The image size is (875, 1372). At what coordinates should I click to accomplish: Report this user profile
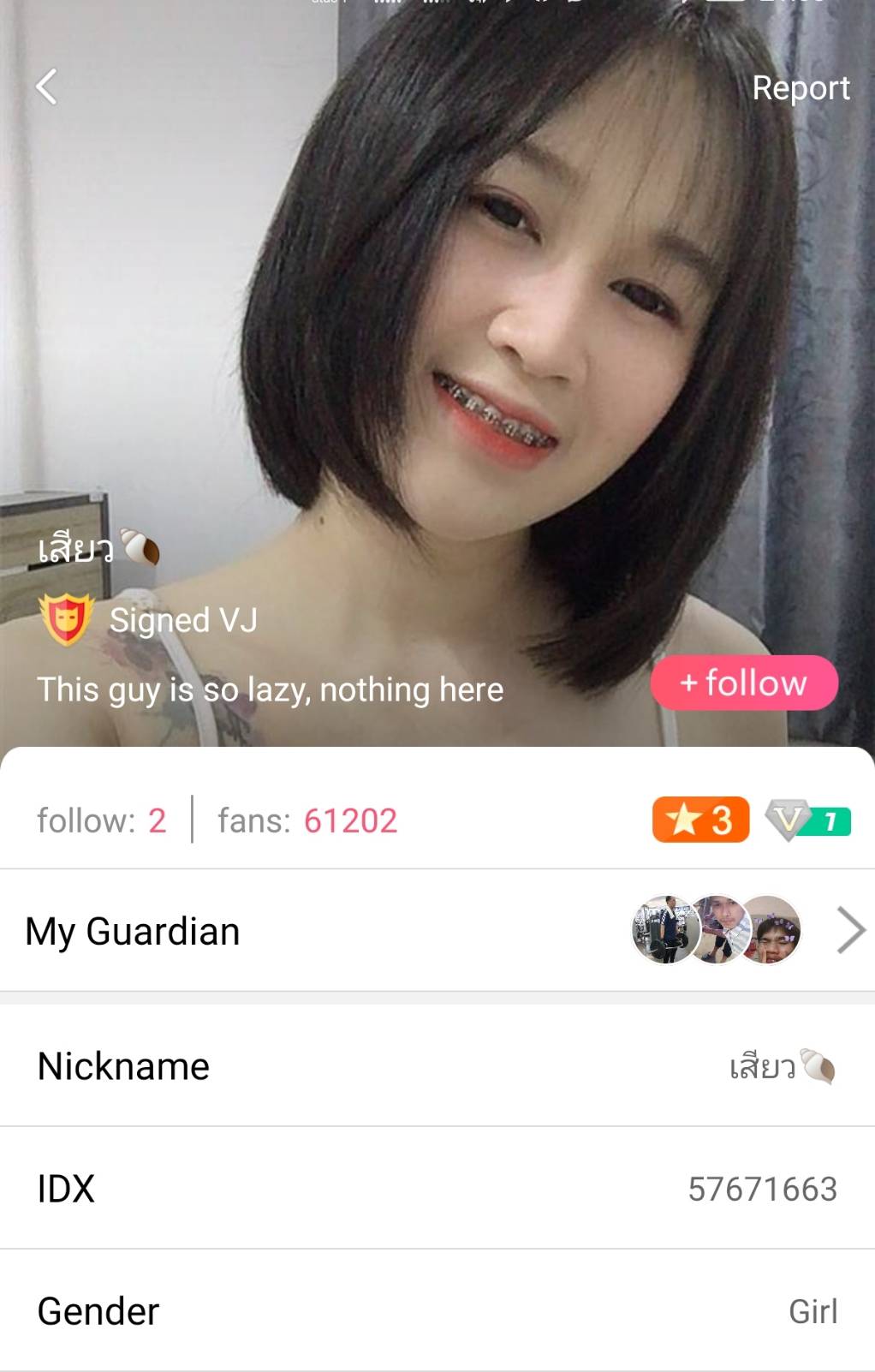801,88
